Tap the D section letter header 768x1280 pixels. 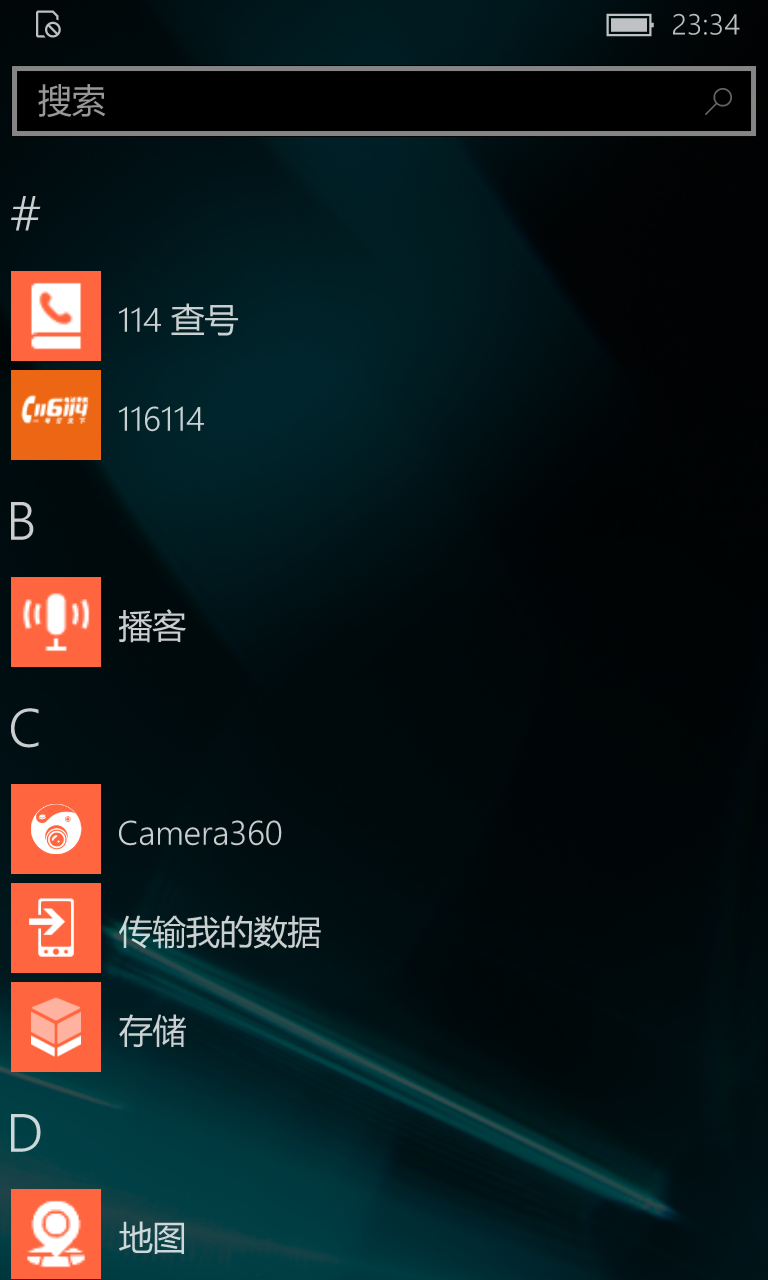point(25,1133)
